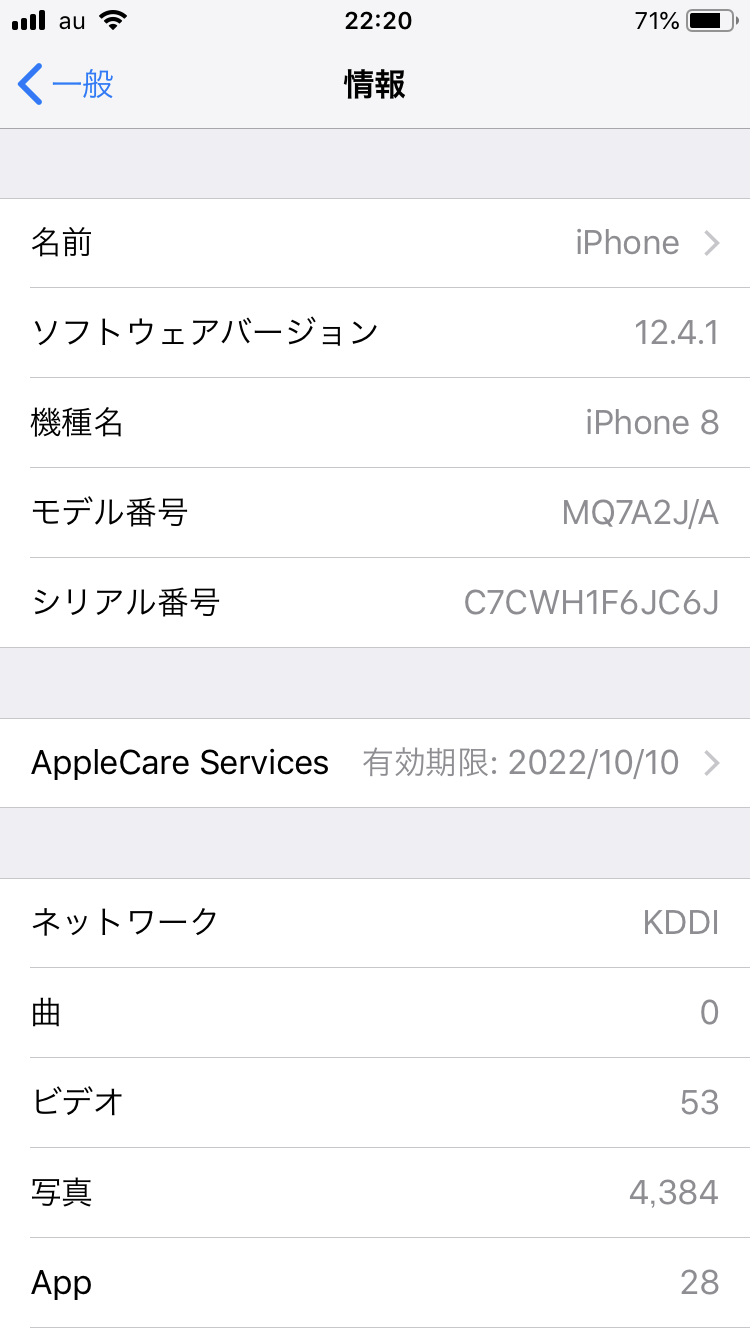
Task: Go back to 一般 settings
Action: (66, 85)
